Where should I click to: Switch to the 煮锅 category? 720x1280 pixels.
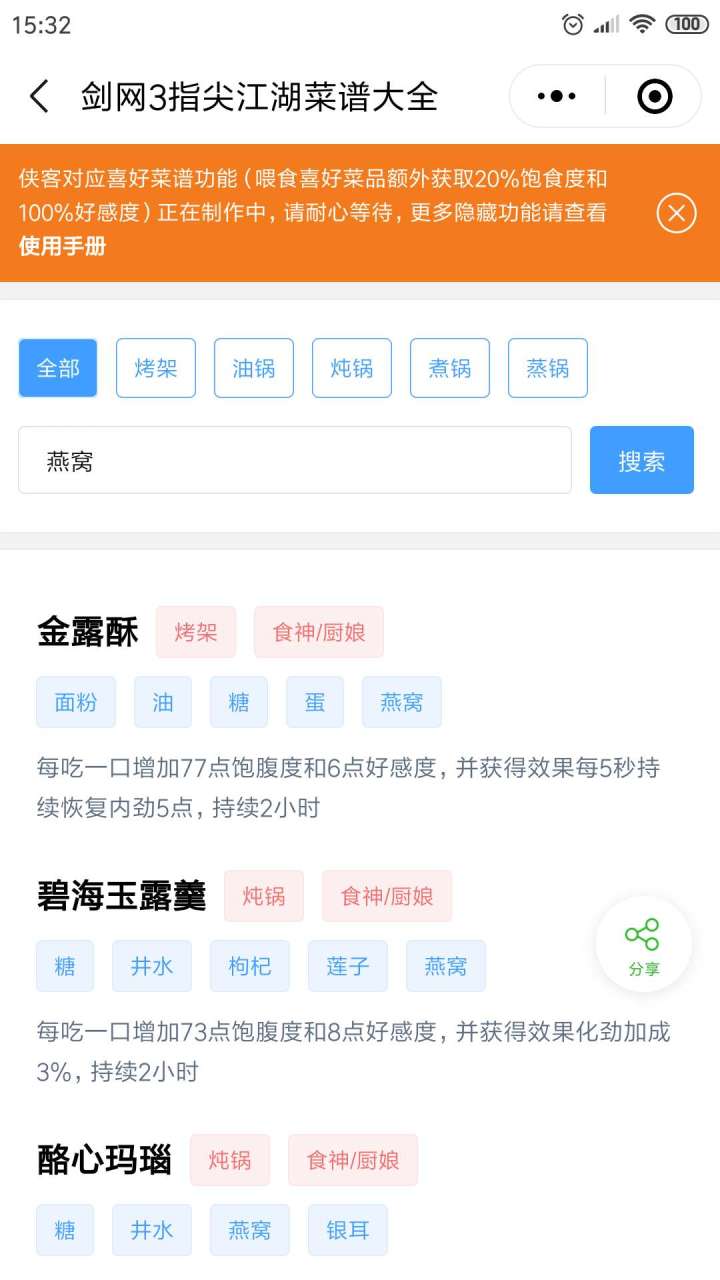point(449,368)
